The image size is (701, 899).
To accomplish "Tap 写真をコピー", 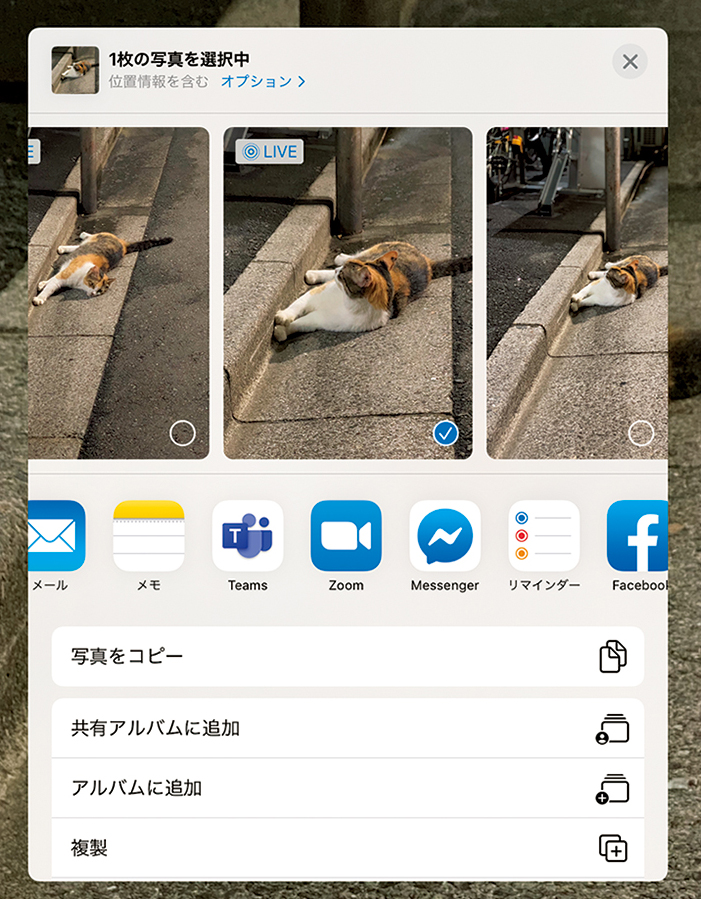I will [347, 657].
